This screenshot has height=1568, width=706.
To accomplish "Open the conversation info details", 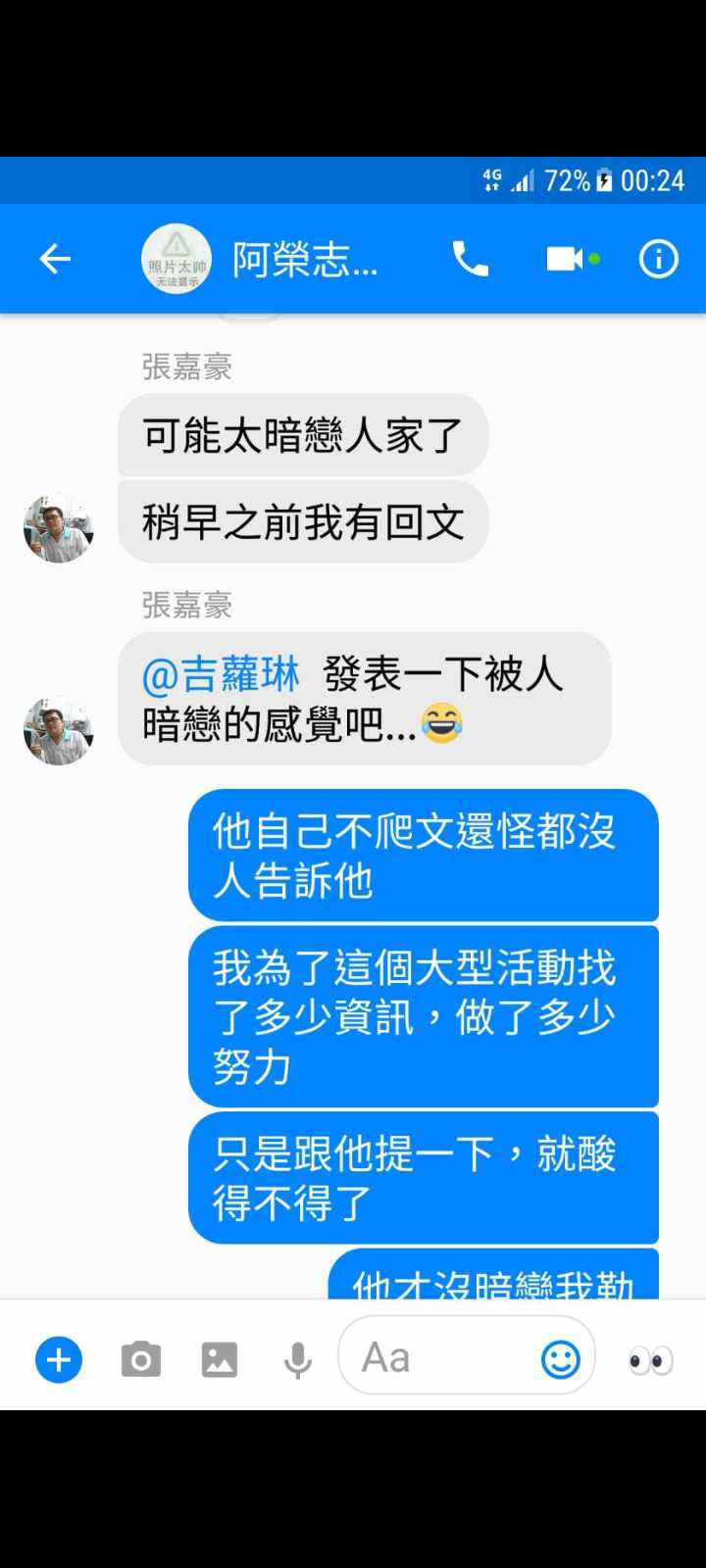I will pos(658,259).
